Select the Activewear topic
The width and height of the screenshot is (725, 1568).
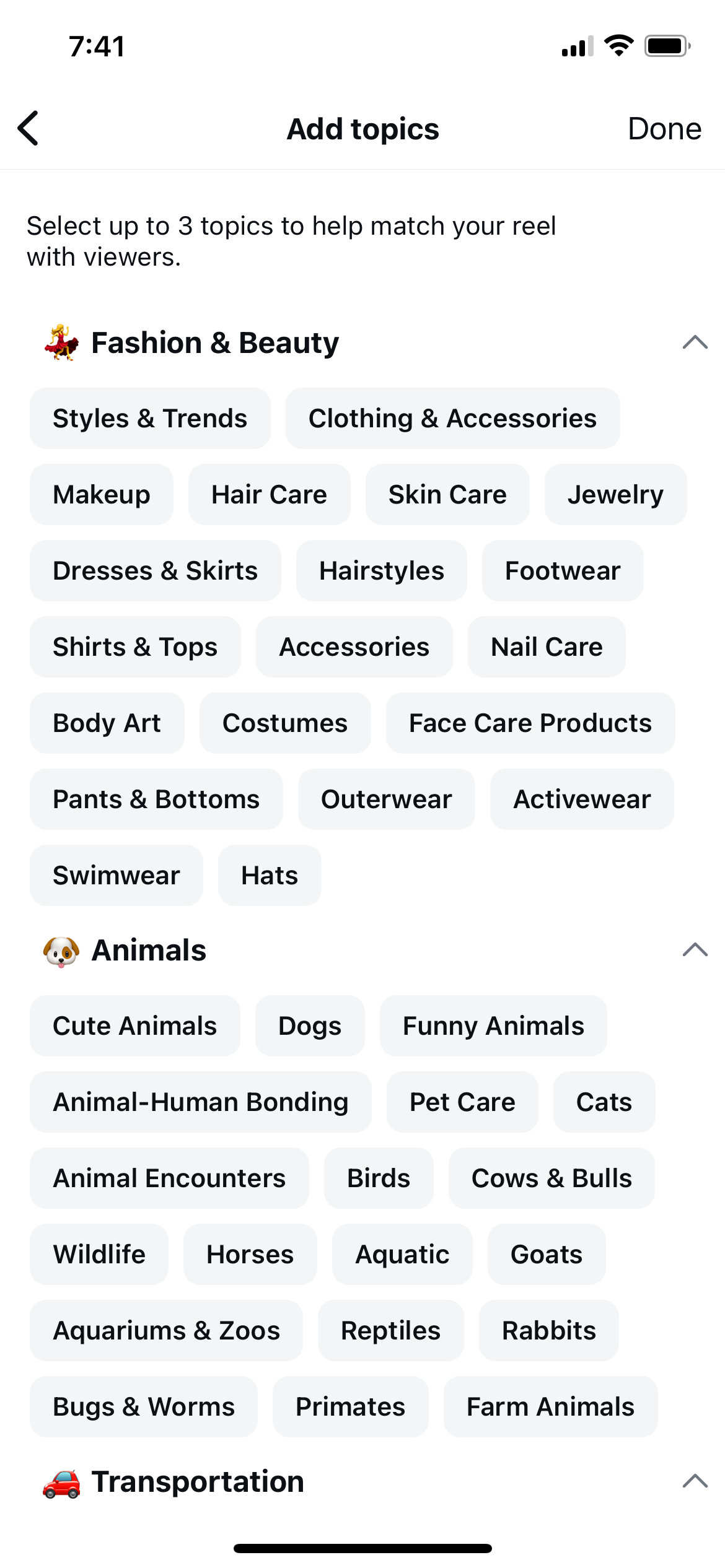point(582,799)
